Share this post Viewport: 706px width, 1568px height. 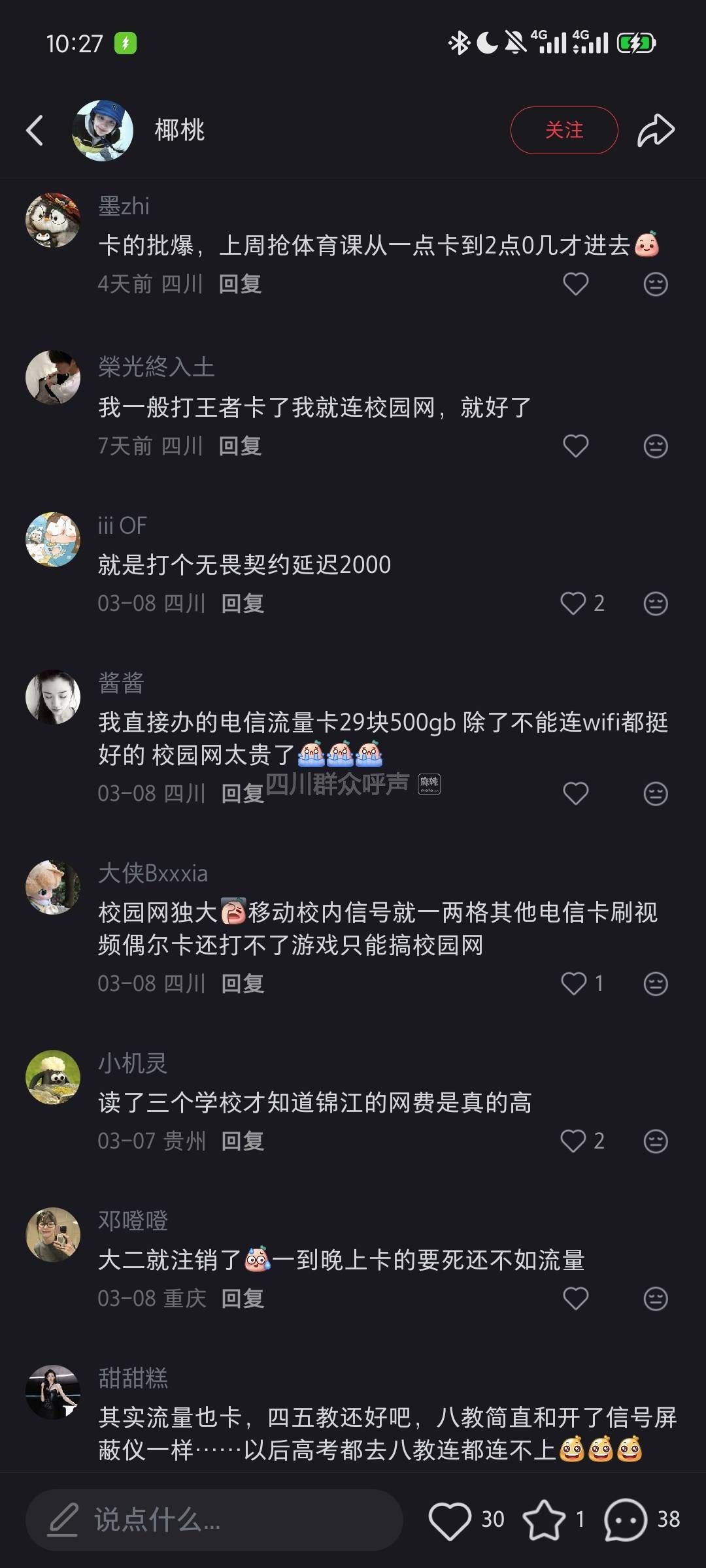tap(656, 130)
